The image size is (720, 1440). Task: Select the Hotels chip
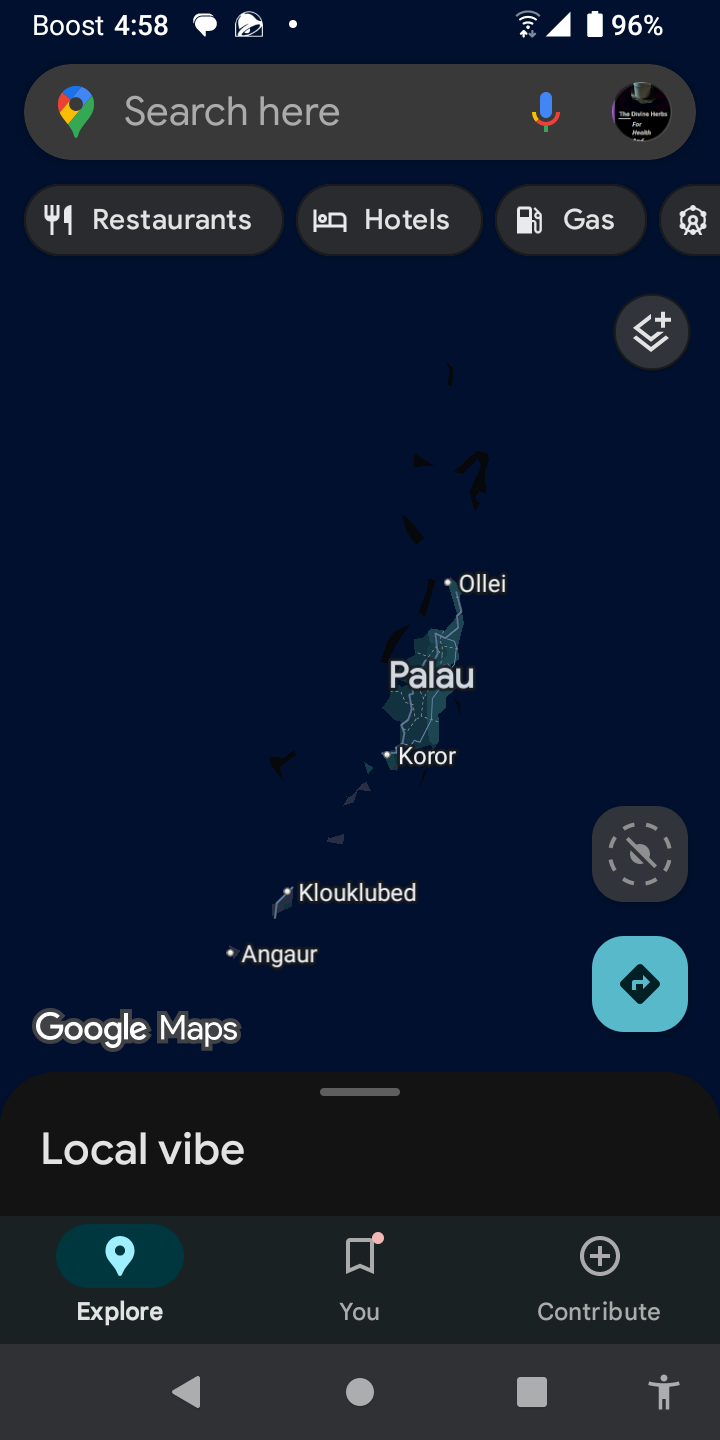coord(389,220)
